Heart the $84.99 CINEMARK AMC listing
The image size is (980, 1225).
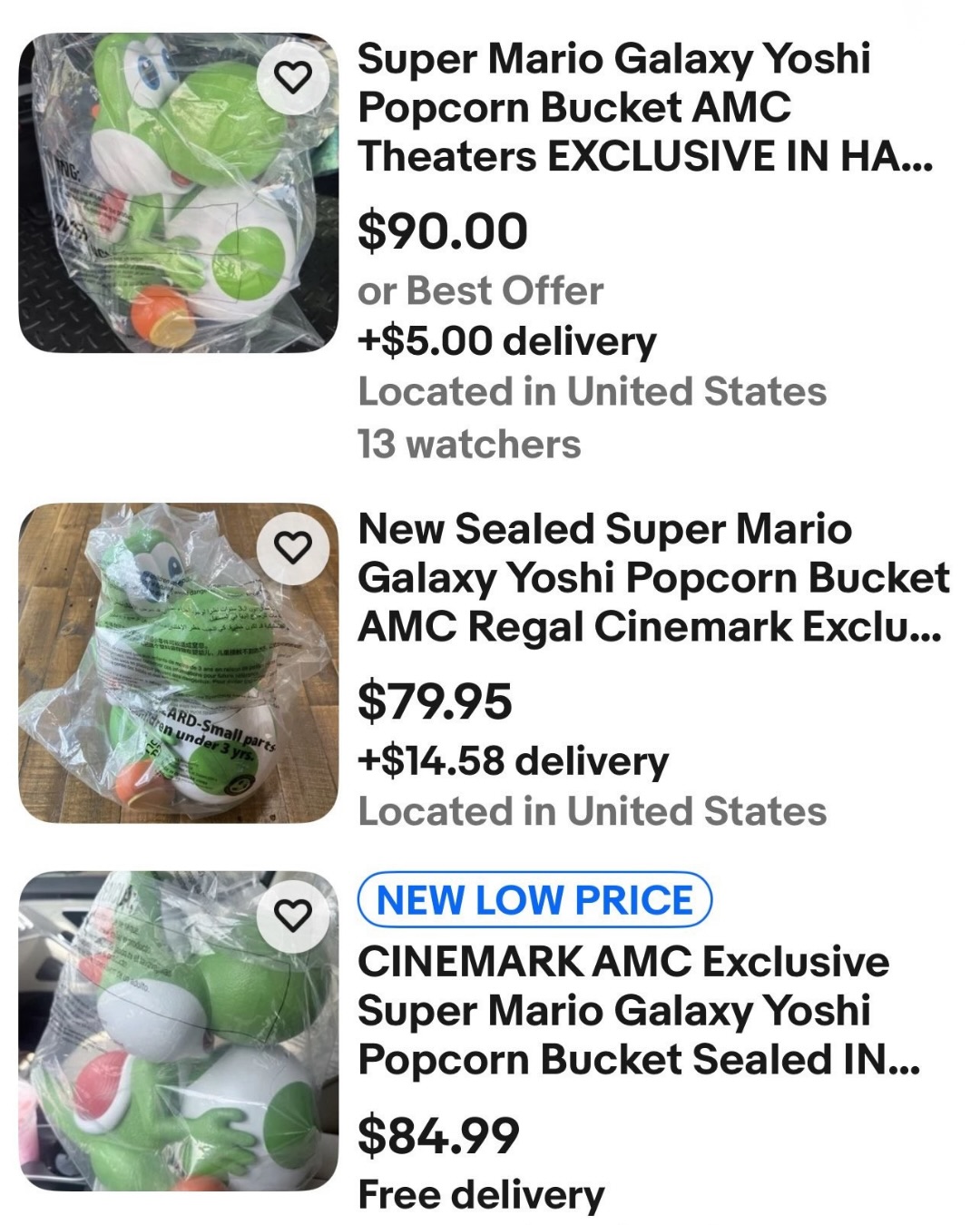pyautogui.click(x=292, y=916)
